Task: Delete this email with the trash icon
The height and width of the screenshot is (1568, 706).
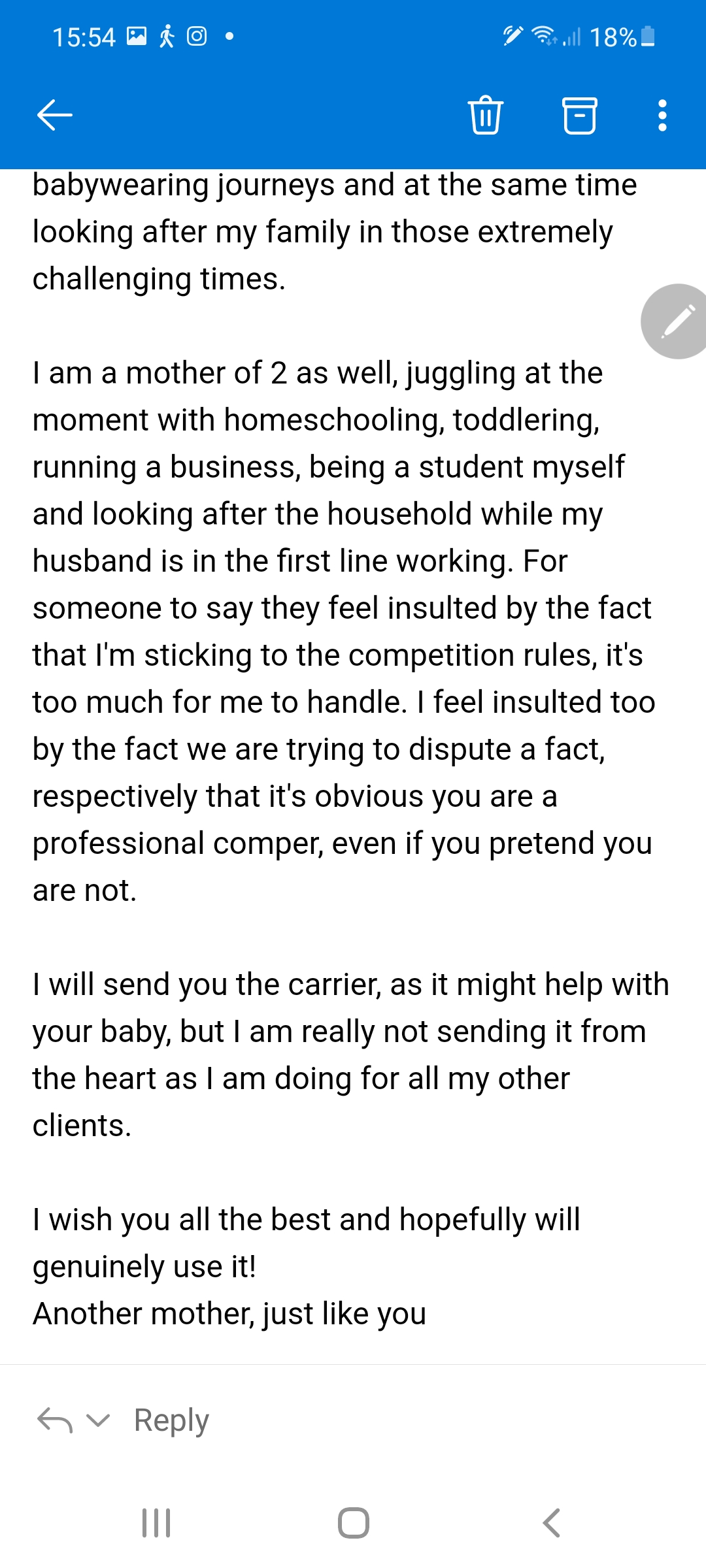Action: [x=486, y=116]
